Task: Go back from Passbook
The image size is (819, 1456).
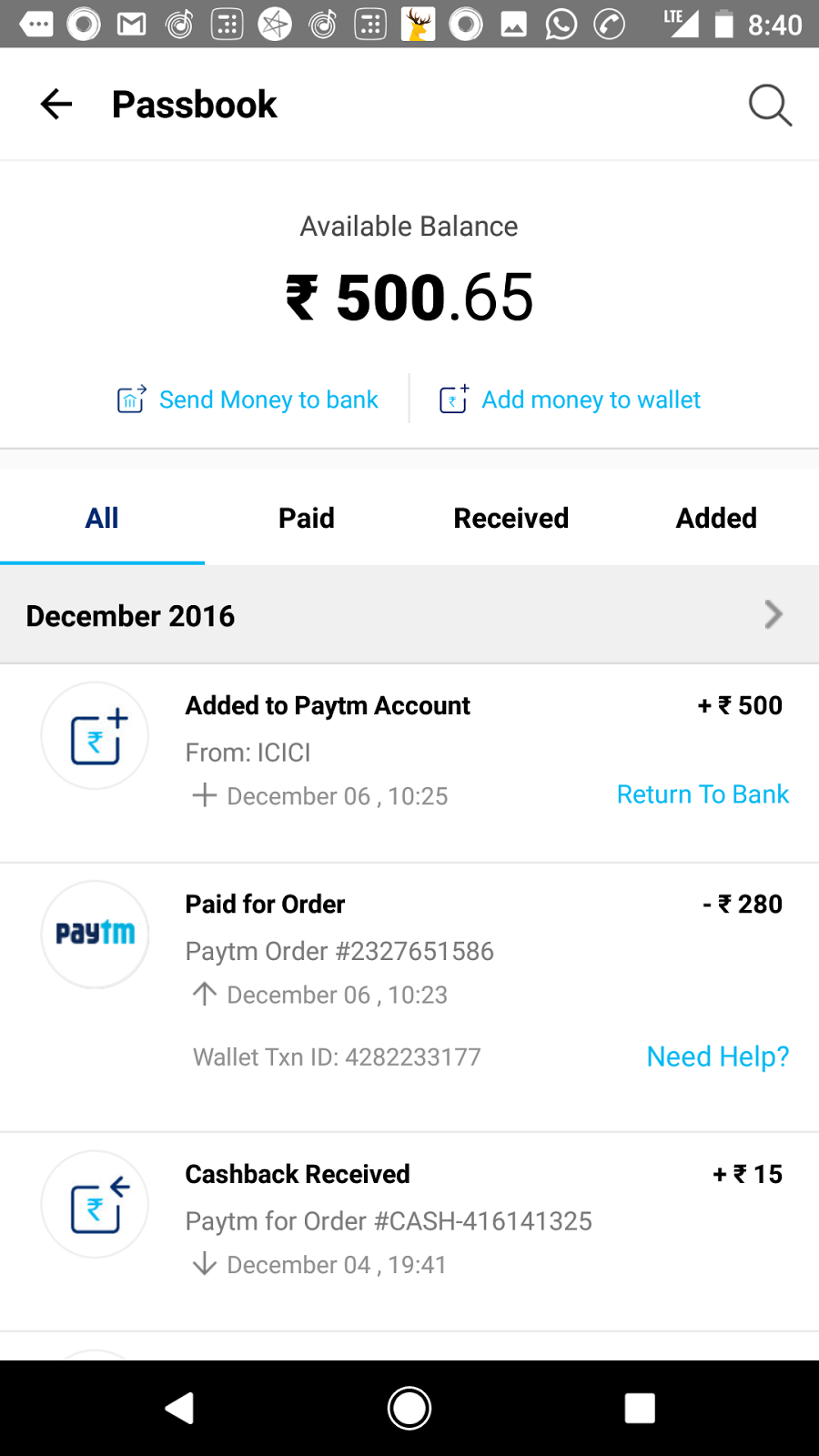Action: pos(56,105)
